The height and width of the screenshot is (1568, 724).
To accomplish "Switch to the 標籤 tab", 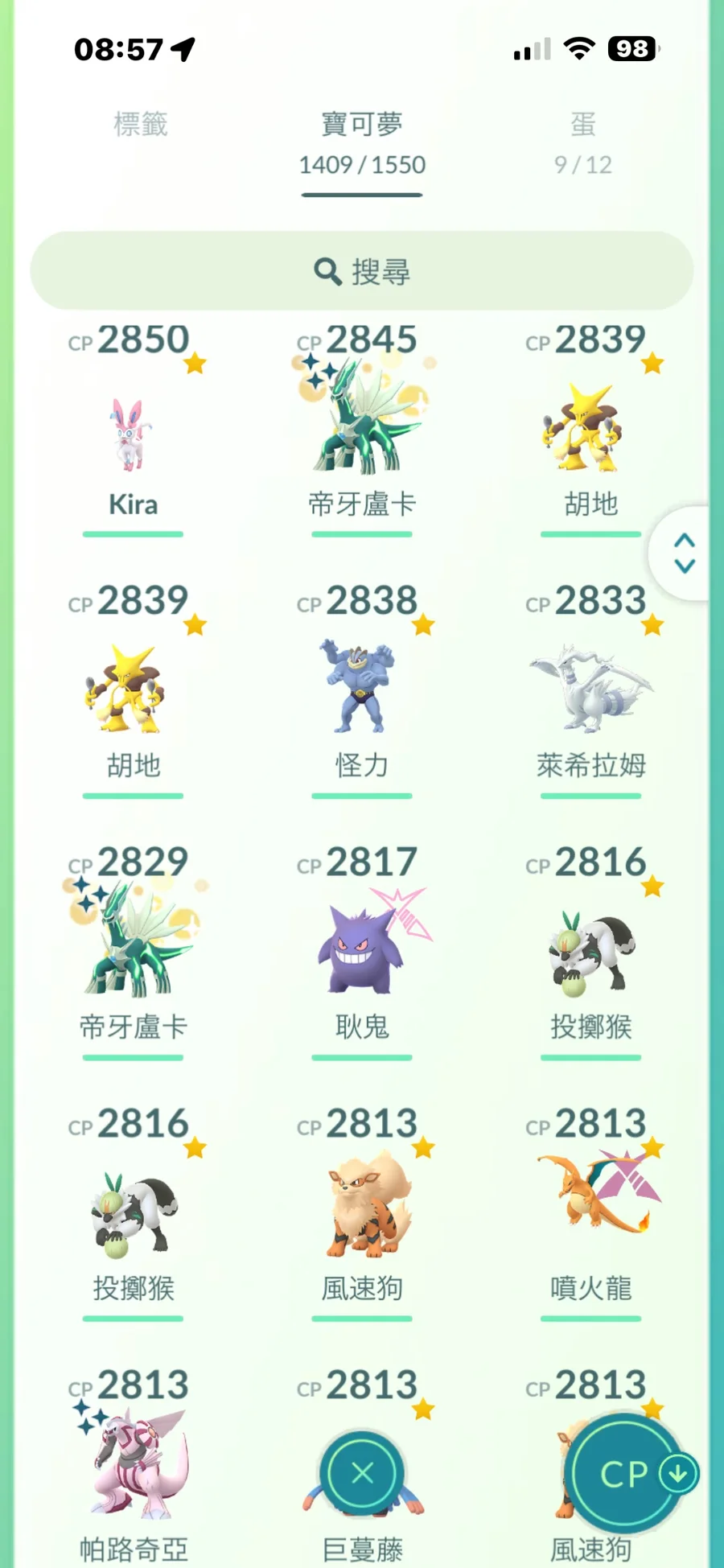I will click(140, 125).
